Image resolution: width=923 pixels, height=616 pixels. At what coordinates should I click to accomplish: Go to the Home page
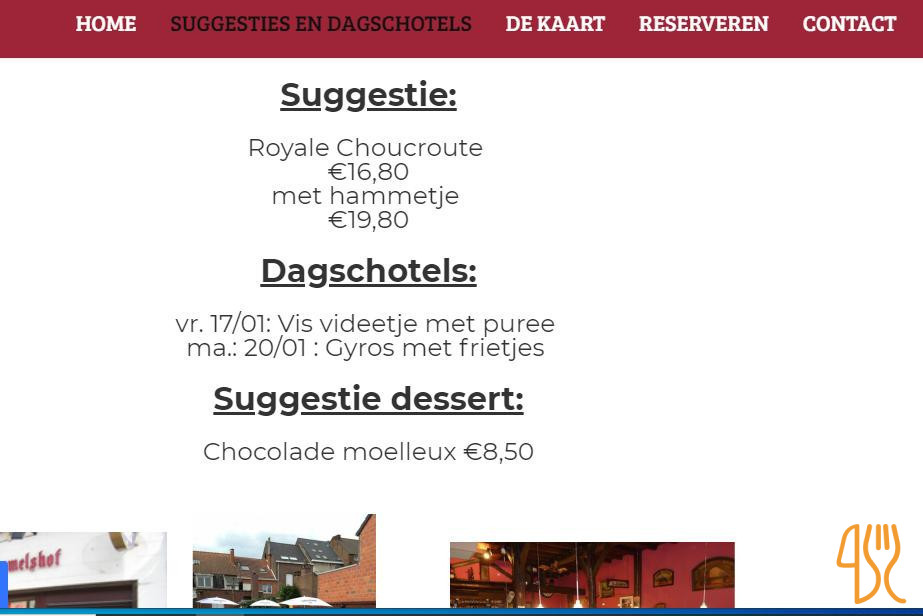coord(106,24)
